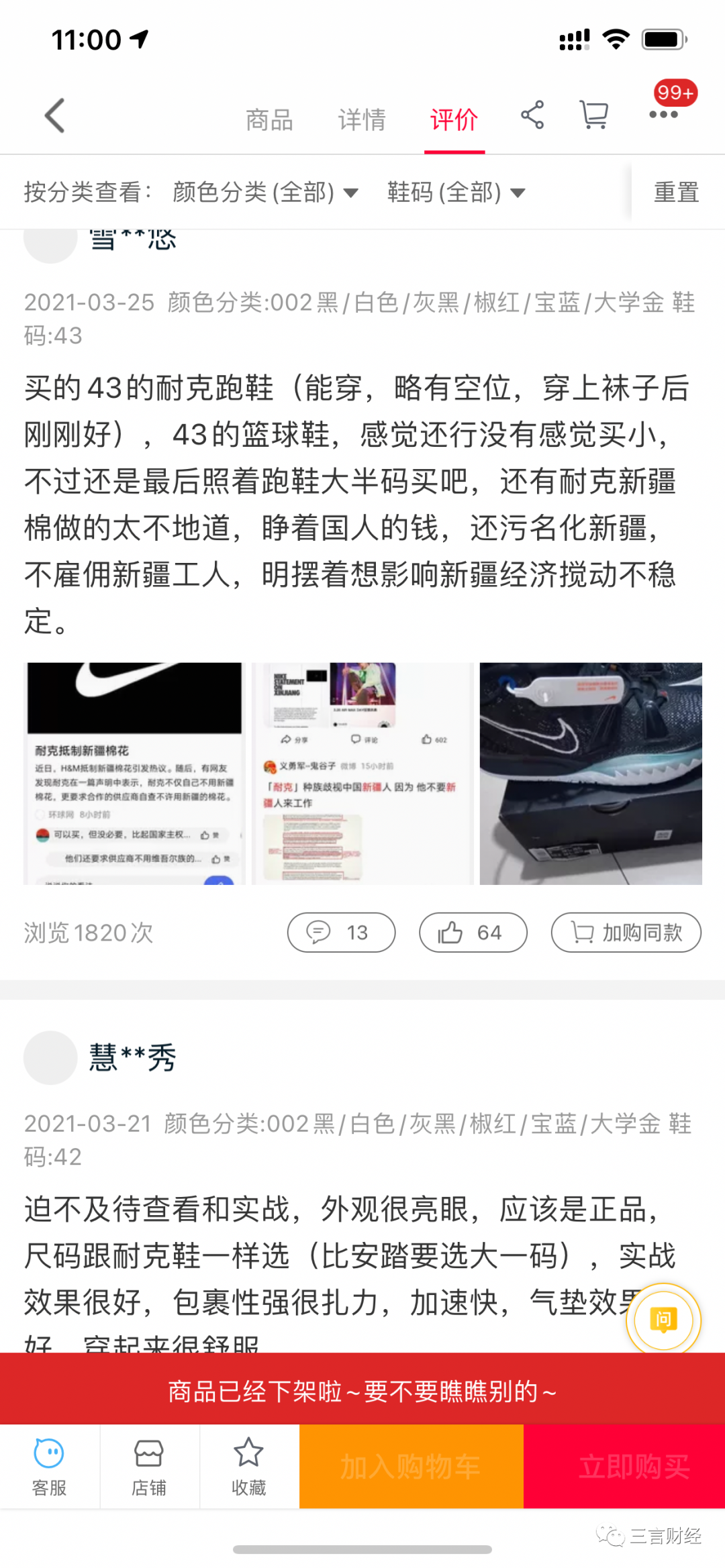
Task: Expand the 颜色分类 (全部) dropdown
Action: [x=264, y=193]
